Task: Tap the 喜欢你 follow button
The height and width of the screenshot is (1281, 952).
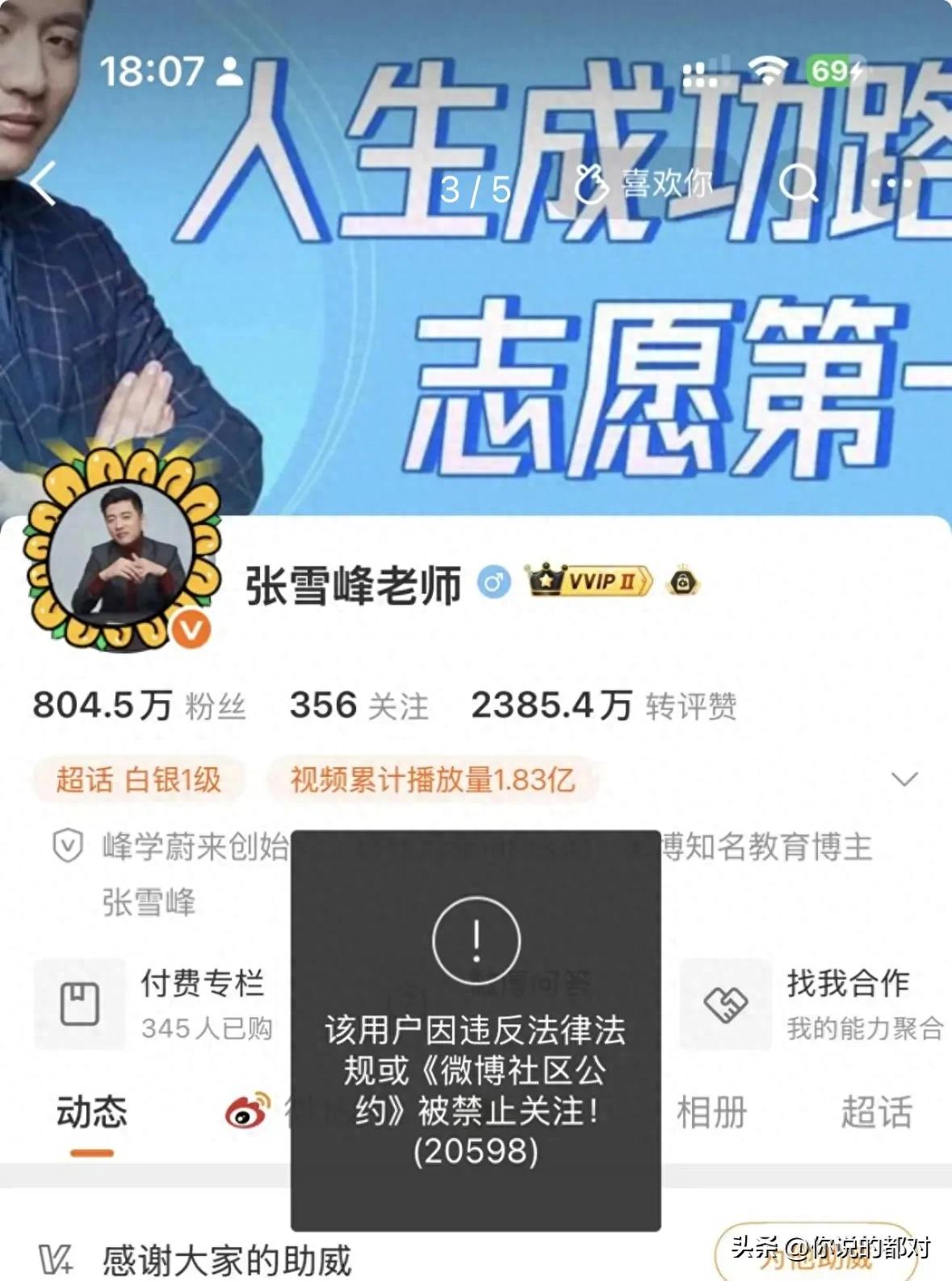Action: [646, 184]
